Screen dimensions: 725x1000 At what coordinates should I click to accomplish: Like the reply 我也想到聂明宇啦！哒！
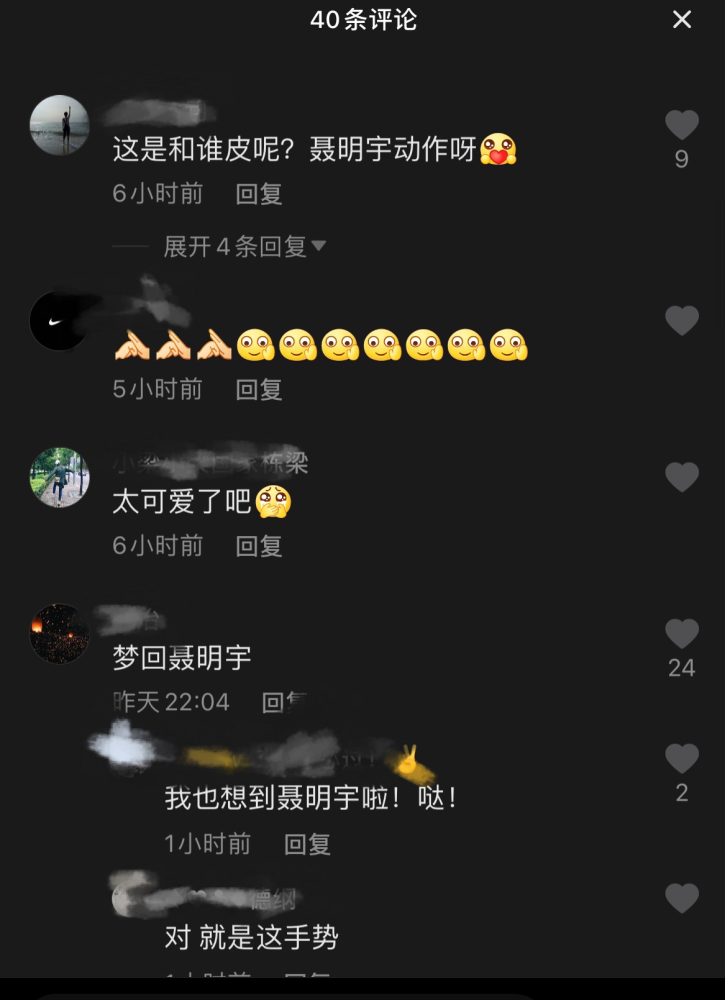click(681, 760)
